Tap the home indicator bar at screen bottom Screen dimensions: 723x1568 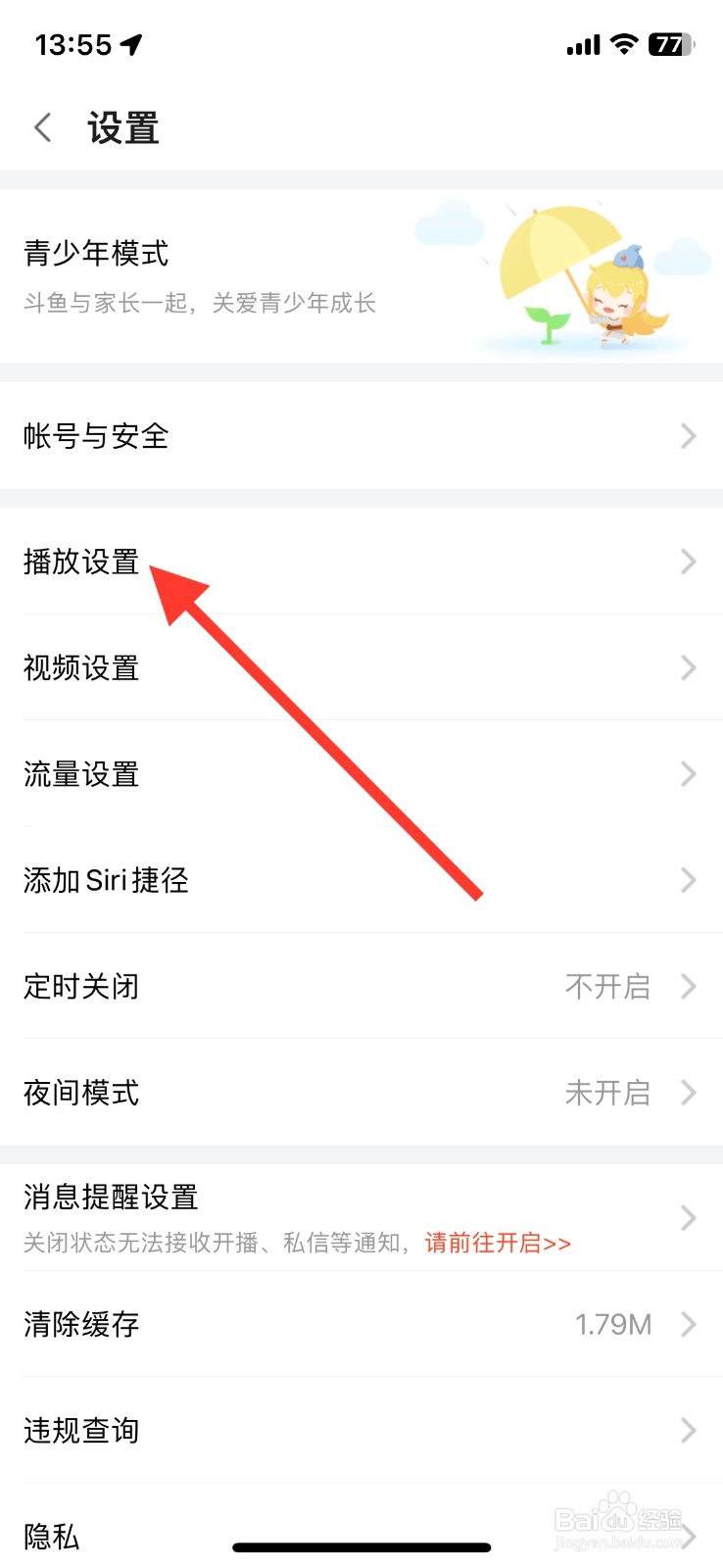tap(361, 1548)
